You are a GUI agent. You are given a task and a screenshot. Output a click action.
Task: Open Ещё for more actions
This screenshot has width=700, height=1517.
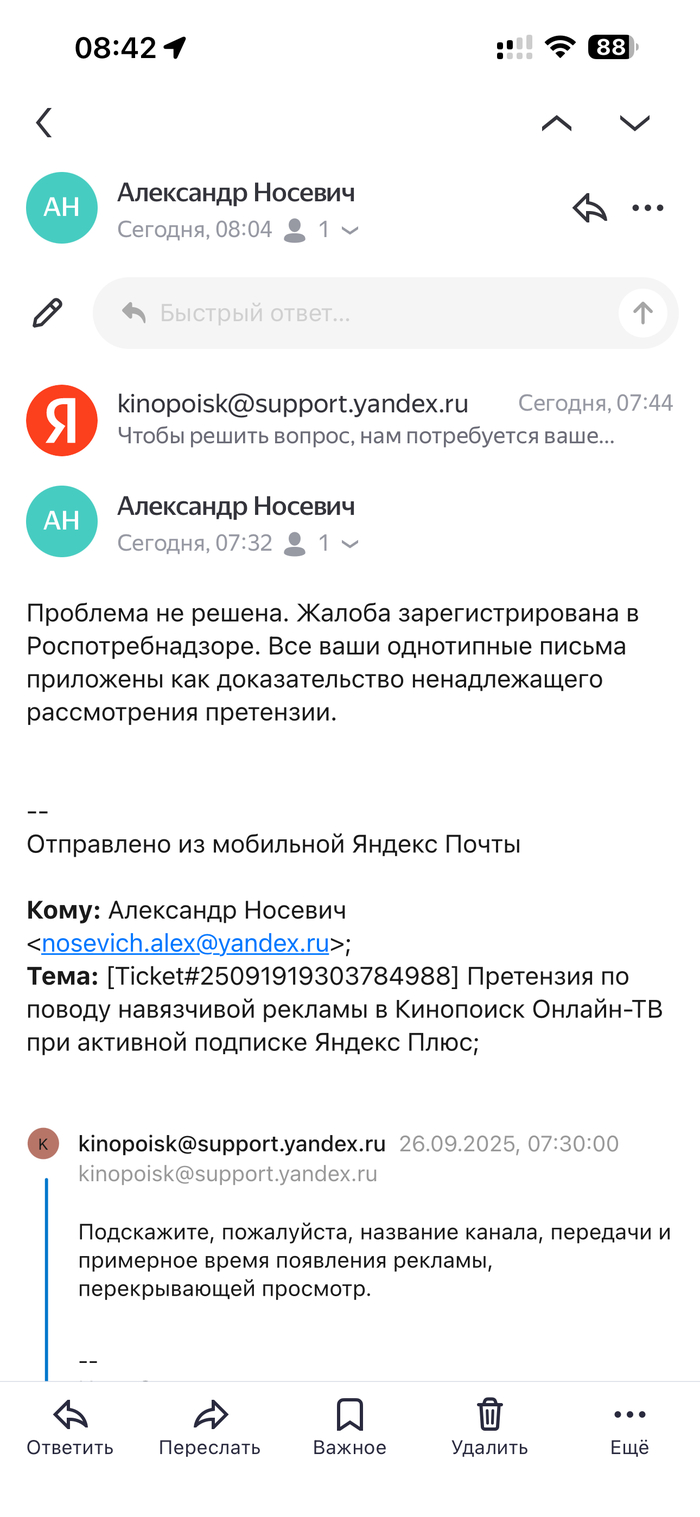point(630,1428)
